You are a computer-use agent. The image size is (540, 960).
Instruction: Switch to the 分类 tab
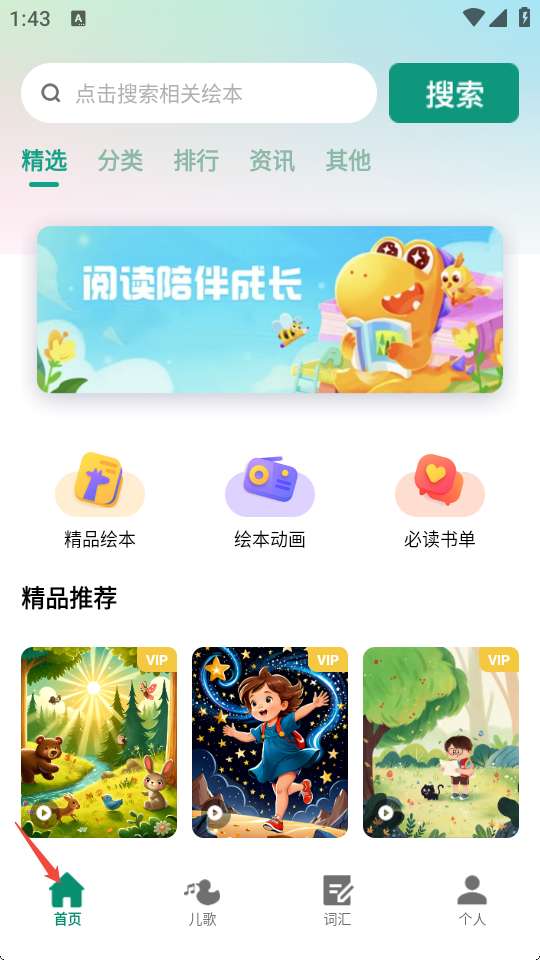point(120,160)
